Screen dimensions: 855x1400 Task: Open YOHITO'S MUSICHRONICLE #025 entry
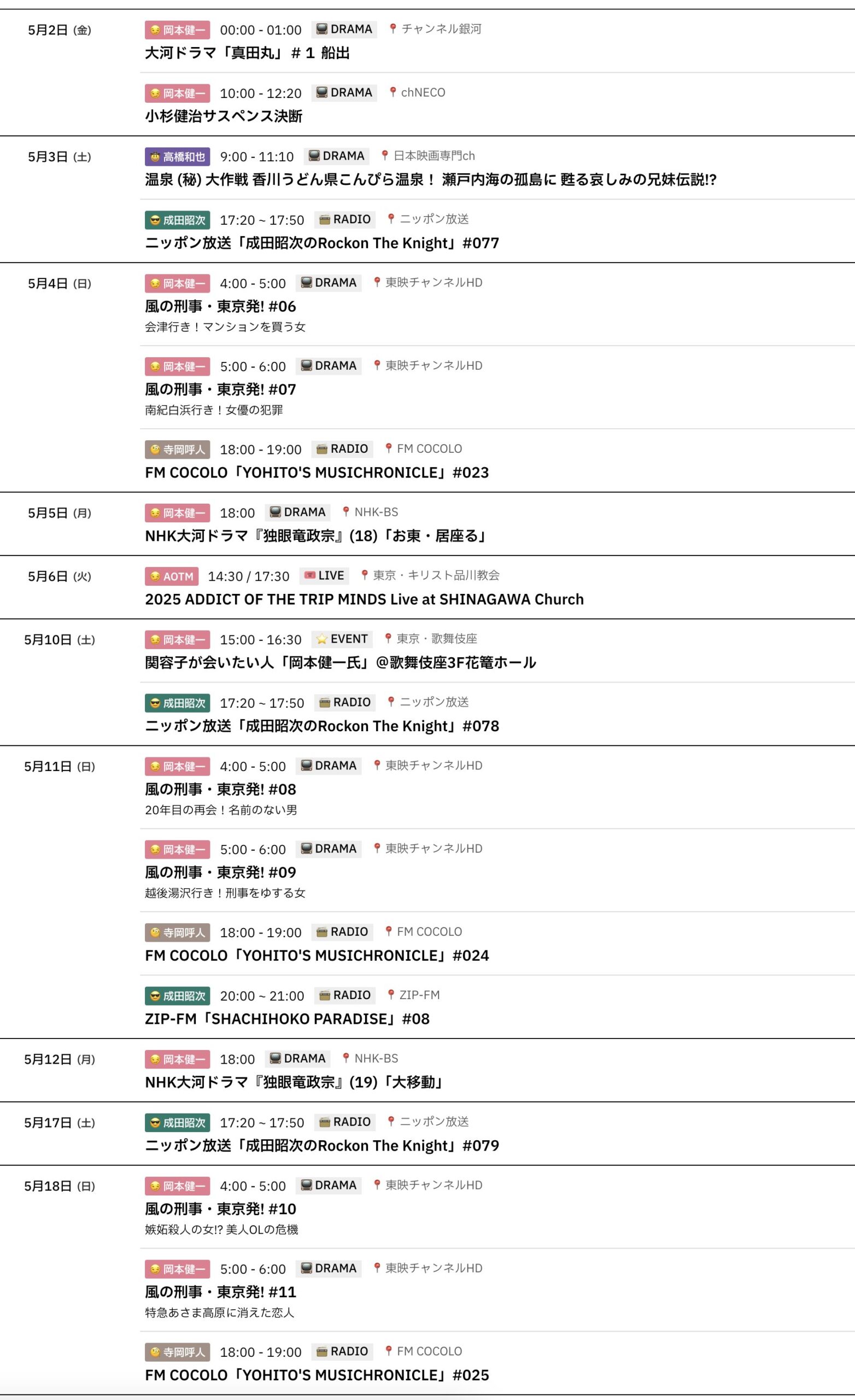tap(317, 1375)
